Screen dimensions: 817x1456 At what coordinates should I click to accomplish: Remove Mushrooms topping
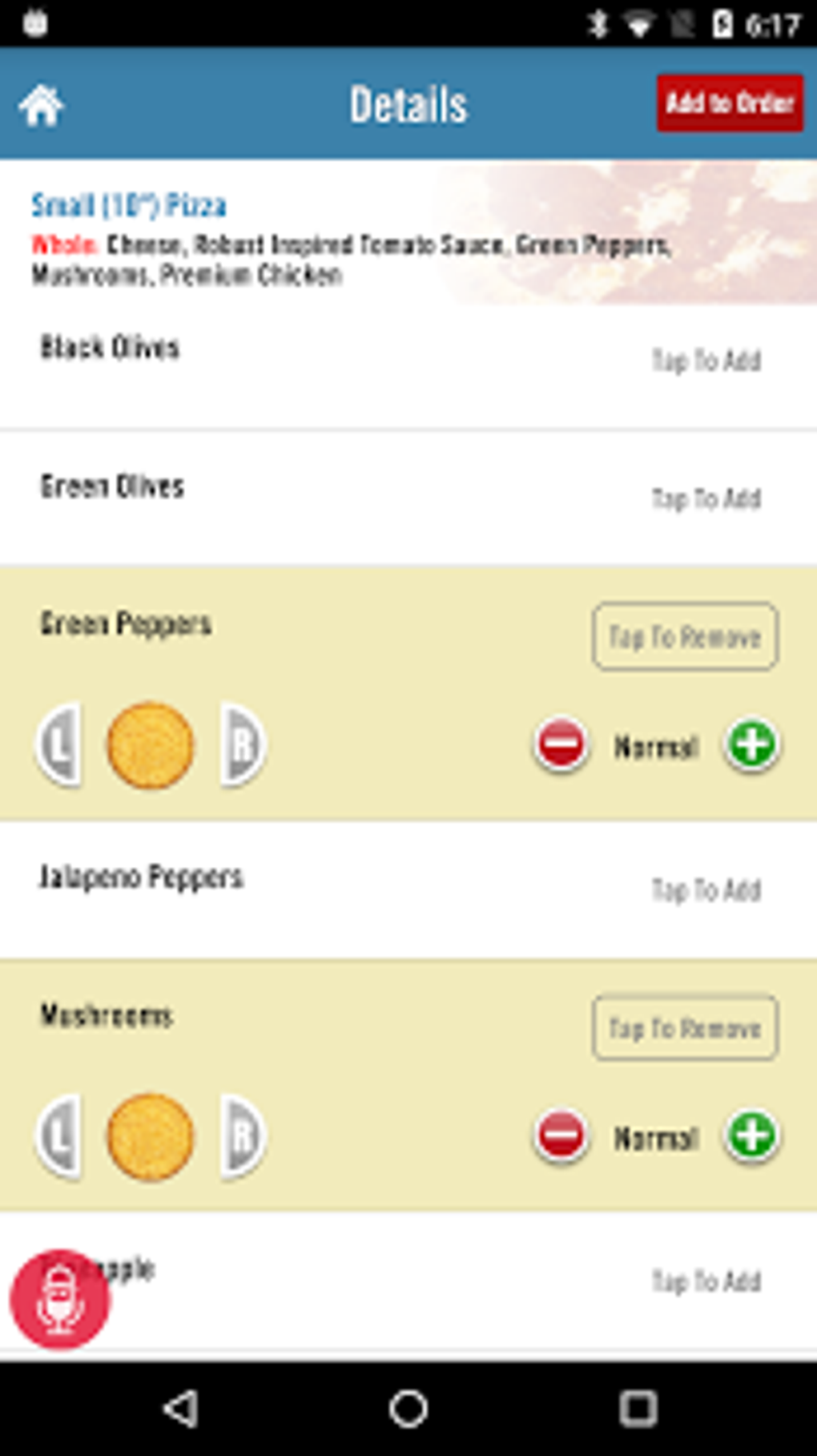685,1027
